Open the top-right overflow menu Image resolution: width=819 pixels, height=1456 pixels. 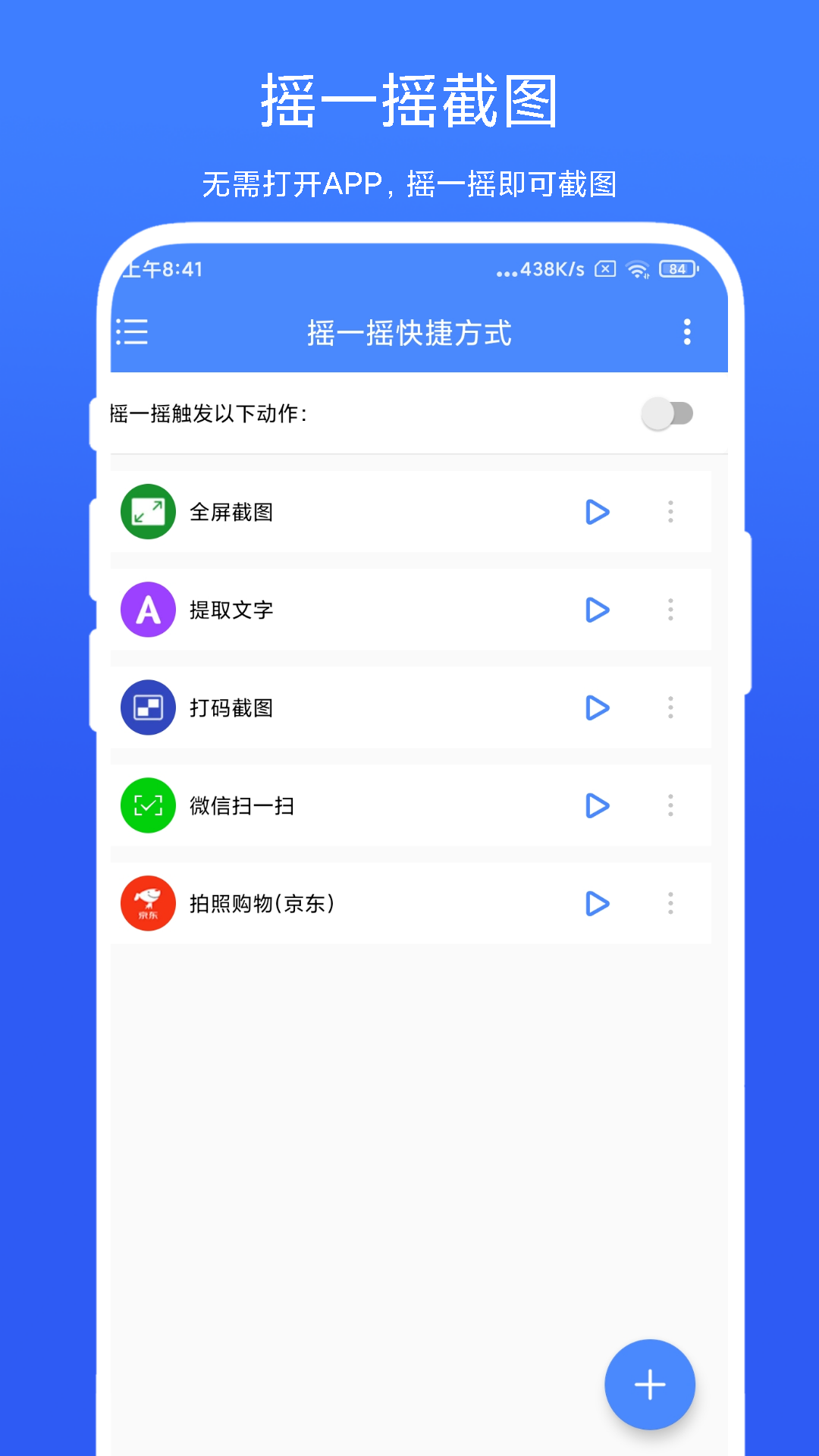click(x=687, y=332)
